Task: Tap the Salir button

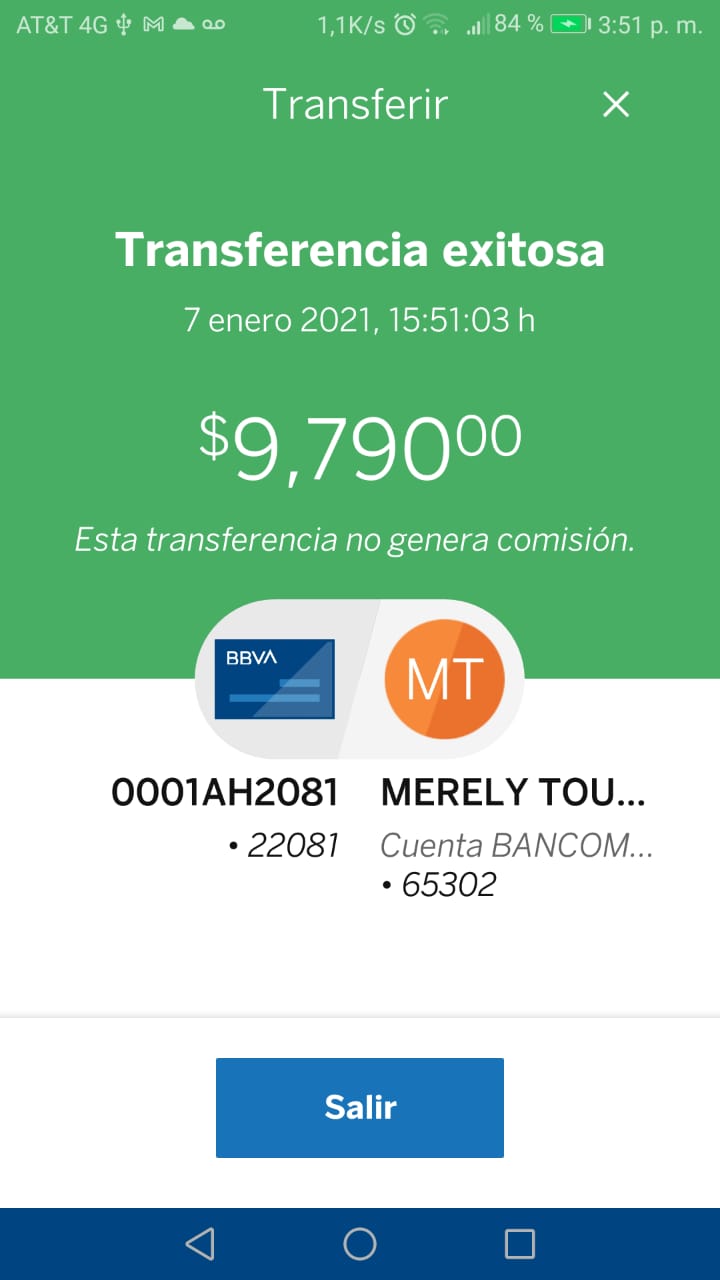Action: point(360,1107)
